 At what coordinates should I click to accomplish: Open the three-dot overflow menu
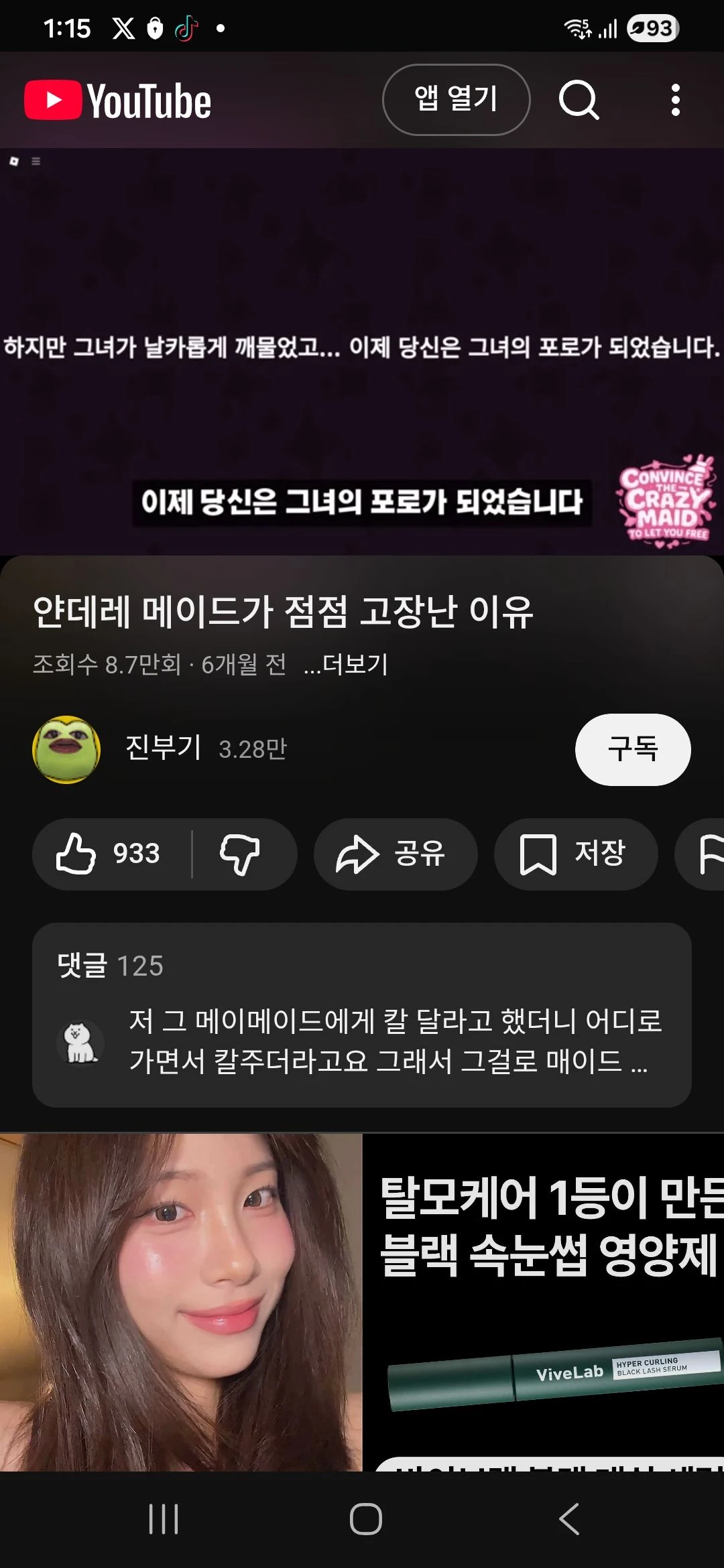[675, 100]
